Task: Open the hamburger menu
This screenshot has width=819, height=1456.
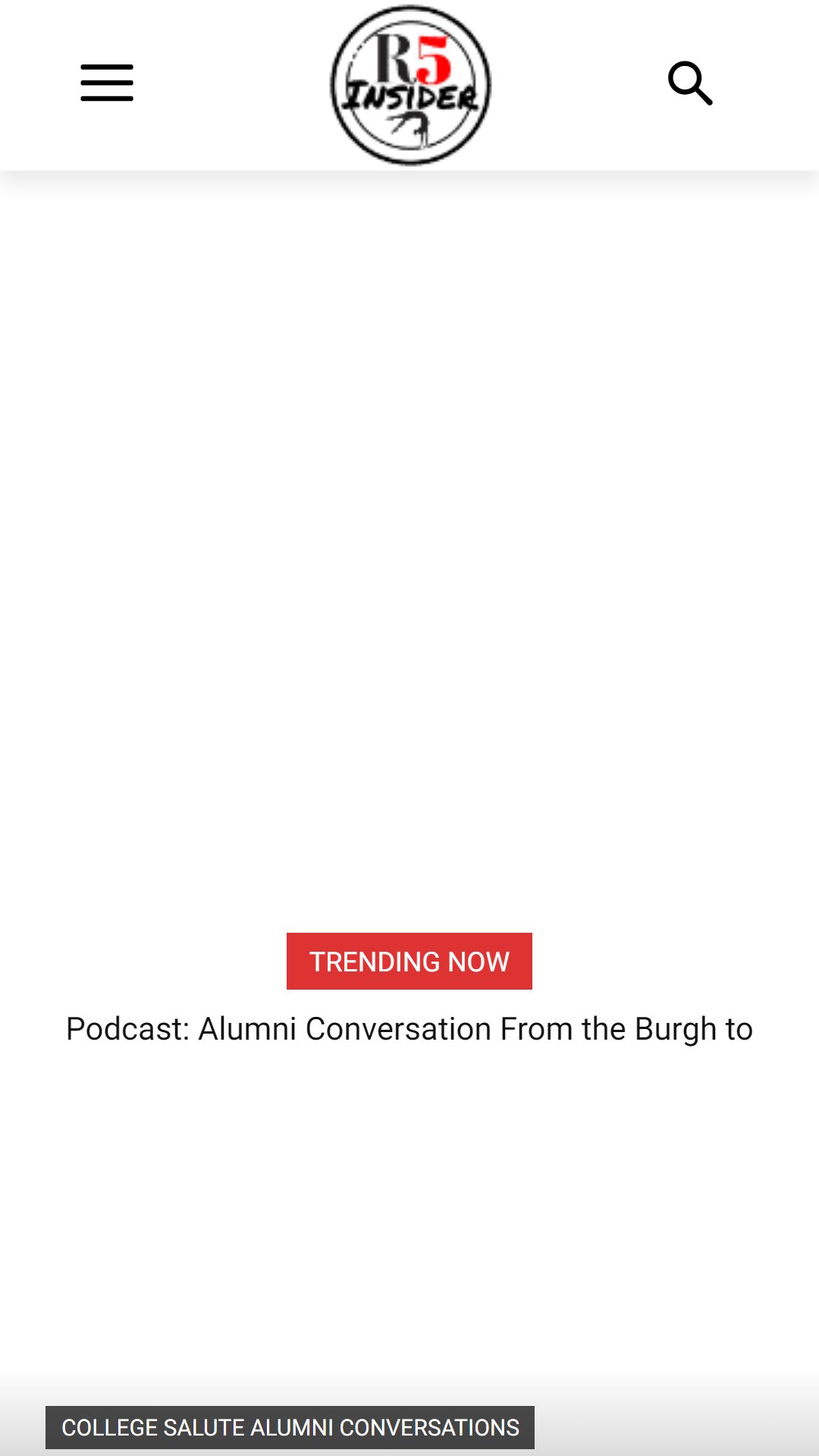Action: [x=107, y=83]
